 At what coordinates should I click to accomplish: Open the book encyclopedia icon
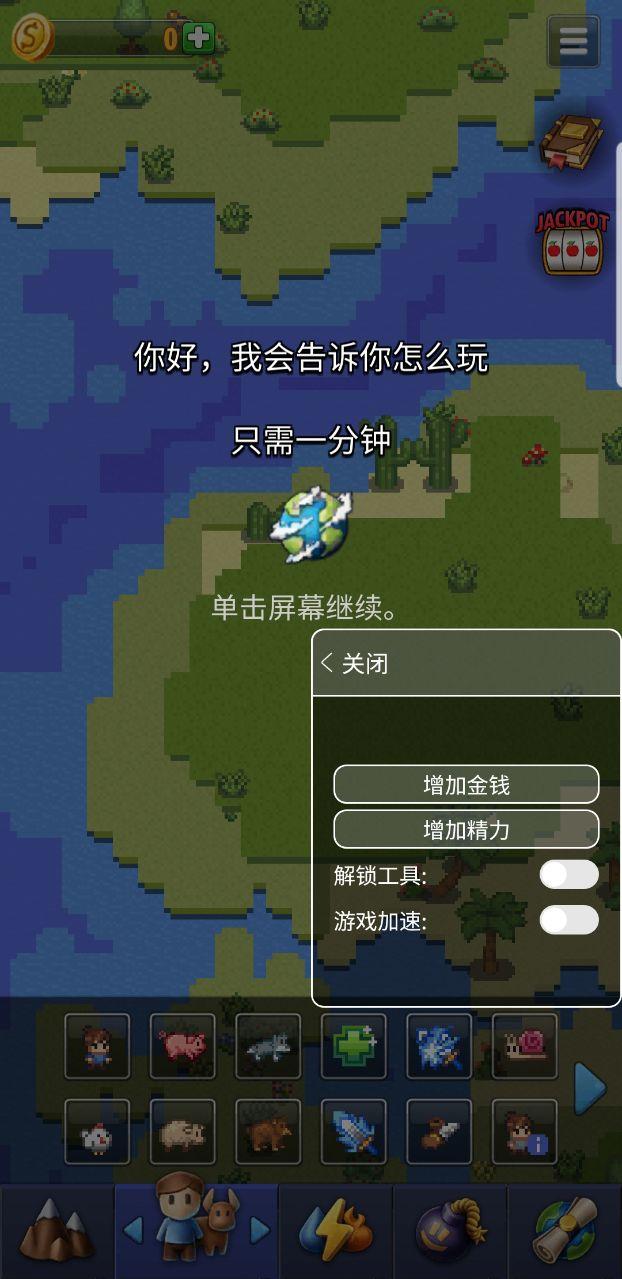[572, 143]
